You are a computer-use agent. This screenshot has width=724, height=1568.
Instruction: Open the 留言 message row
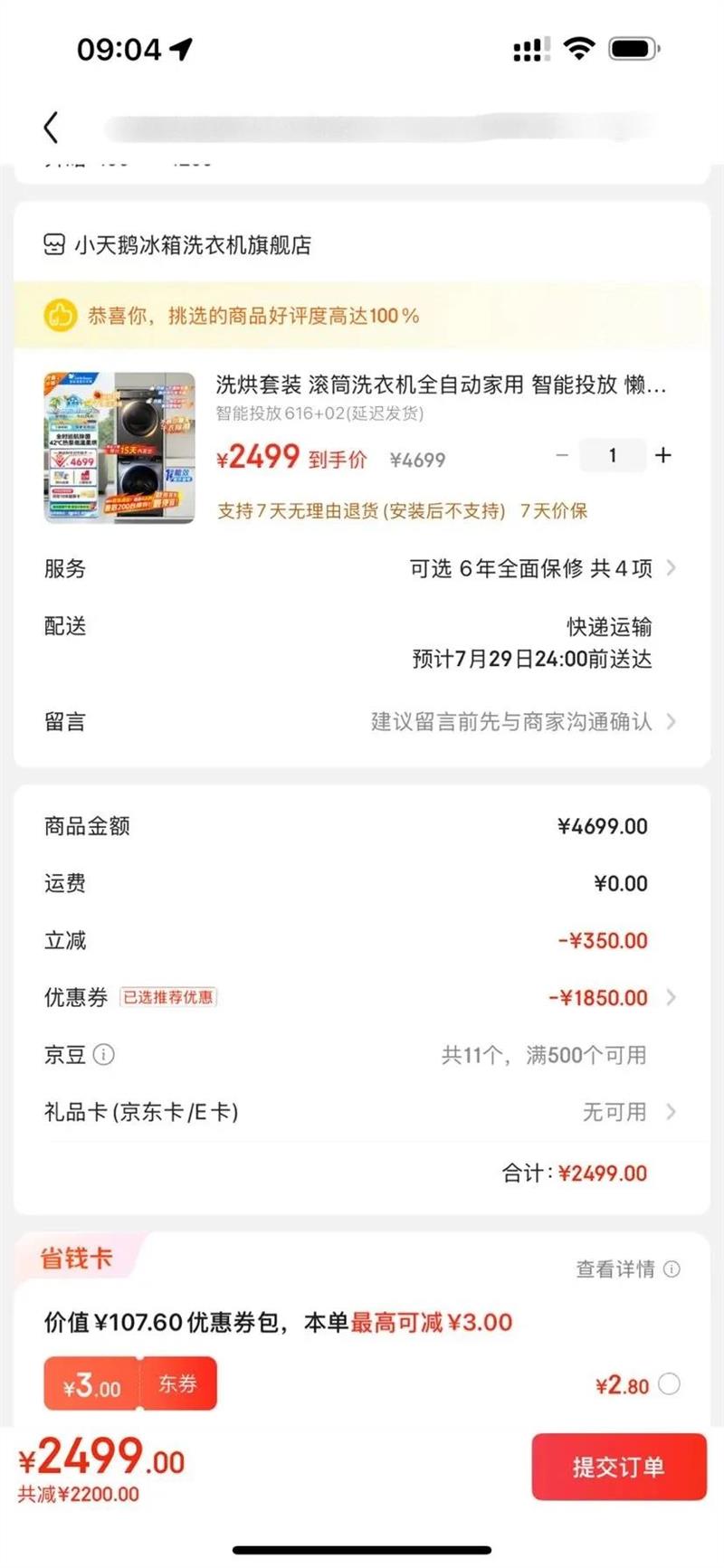[x=360, y=722]
